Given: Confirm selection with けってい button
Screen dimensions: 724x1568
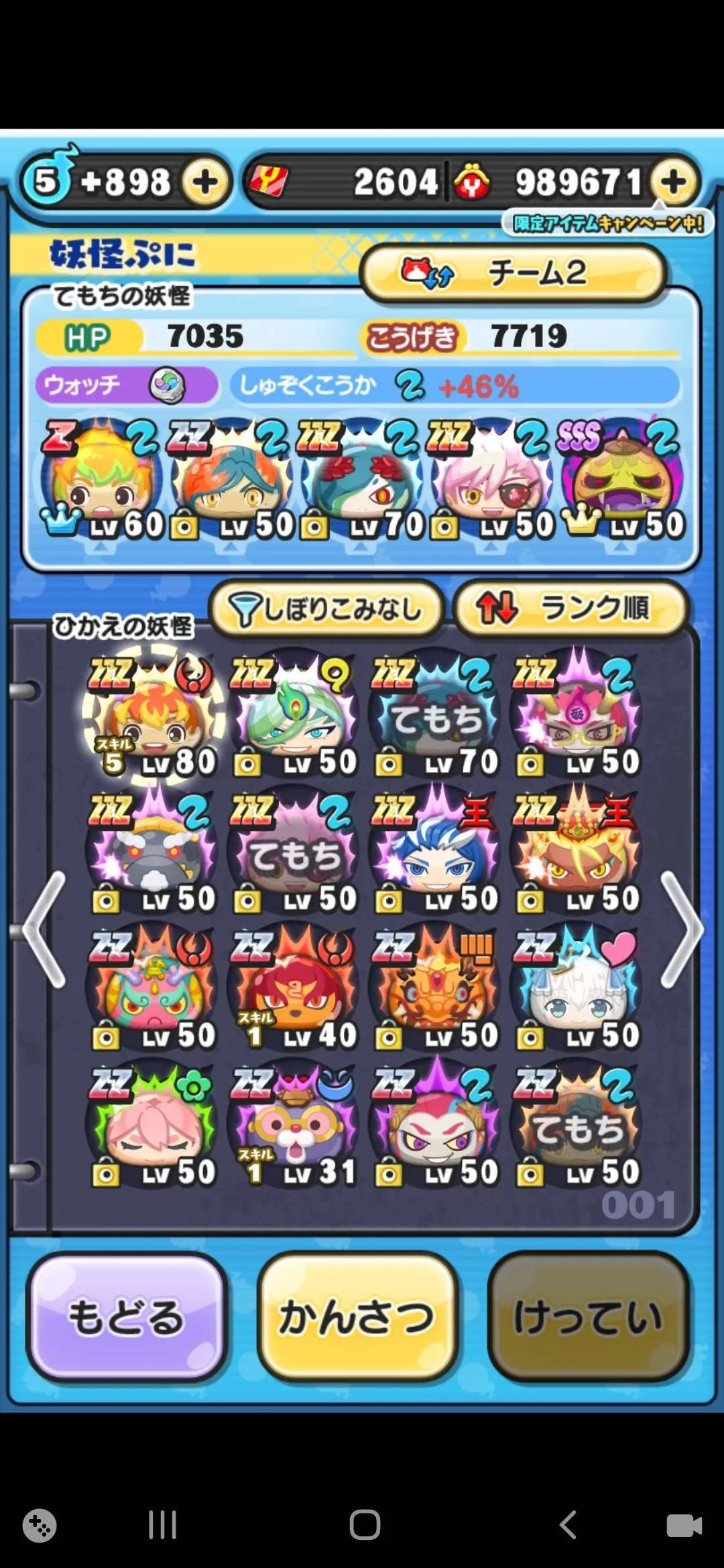Looking at the screenshot, I should point(588,1317).
